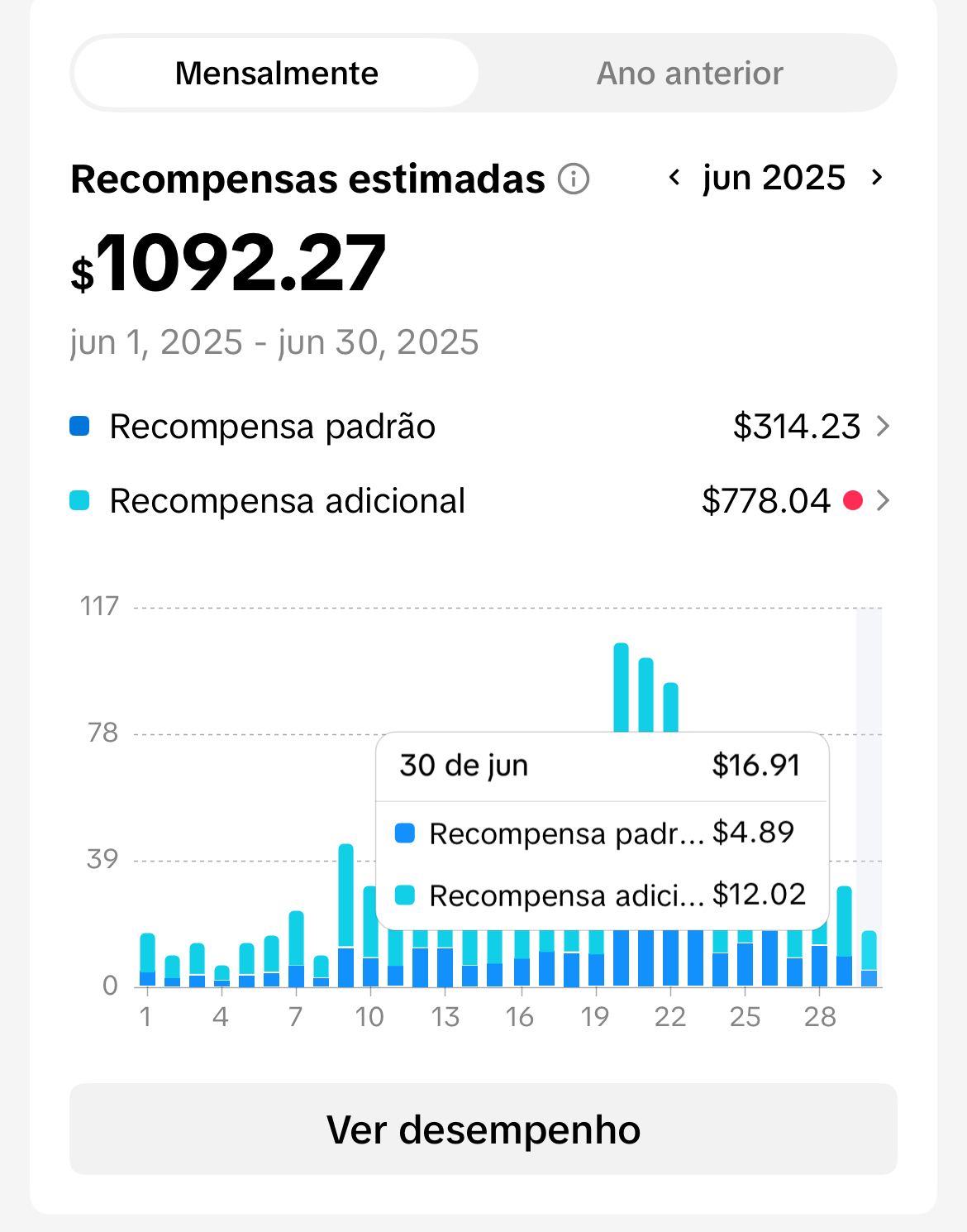Open Recompensa adicional details

click(x=883, y=501)
